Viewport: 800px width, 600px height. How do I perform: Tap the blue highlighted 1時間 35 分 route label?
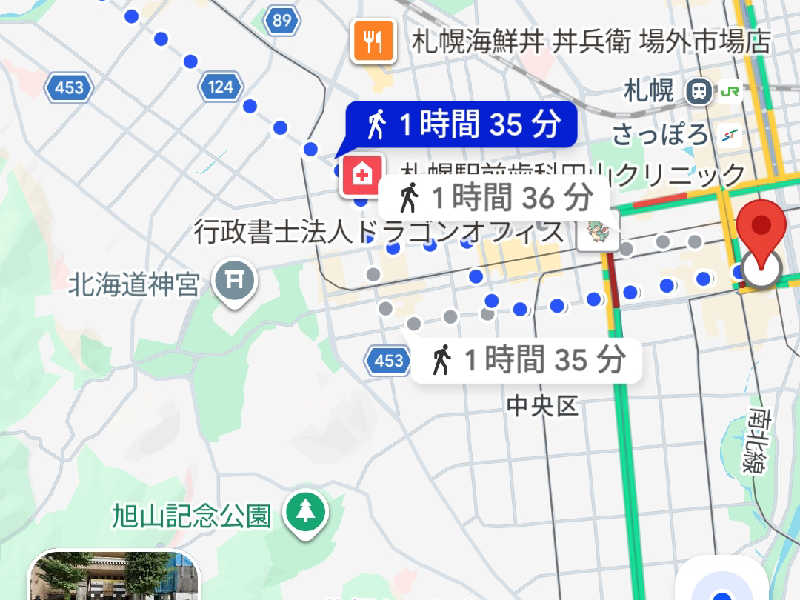462,125
